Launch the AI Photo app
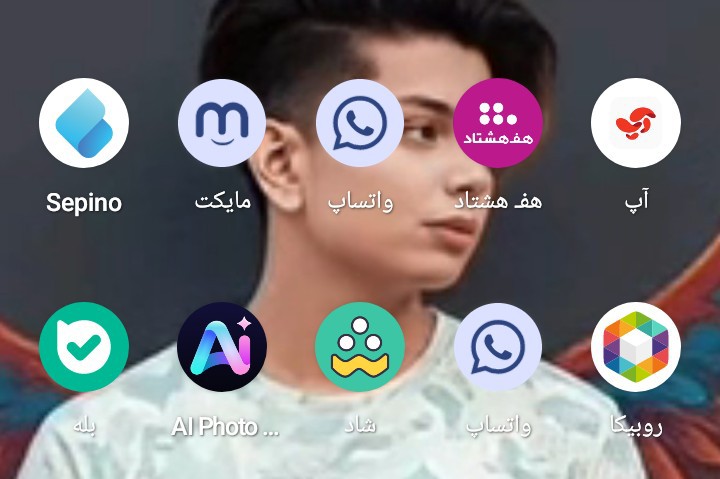 (222, 347)
